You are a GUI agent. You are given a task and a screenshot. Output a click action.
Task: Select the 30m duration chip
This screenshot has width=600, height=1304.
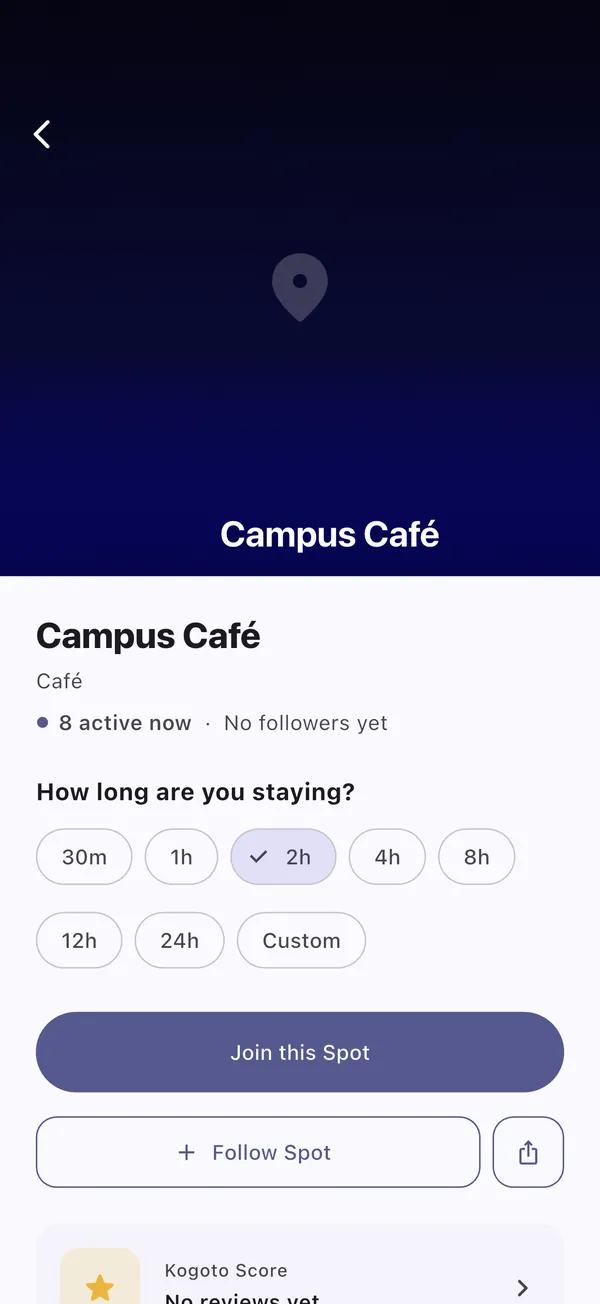[84, 857]
